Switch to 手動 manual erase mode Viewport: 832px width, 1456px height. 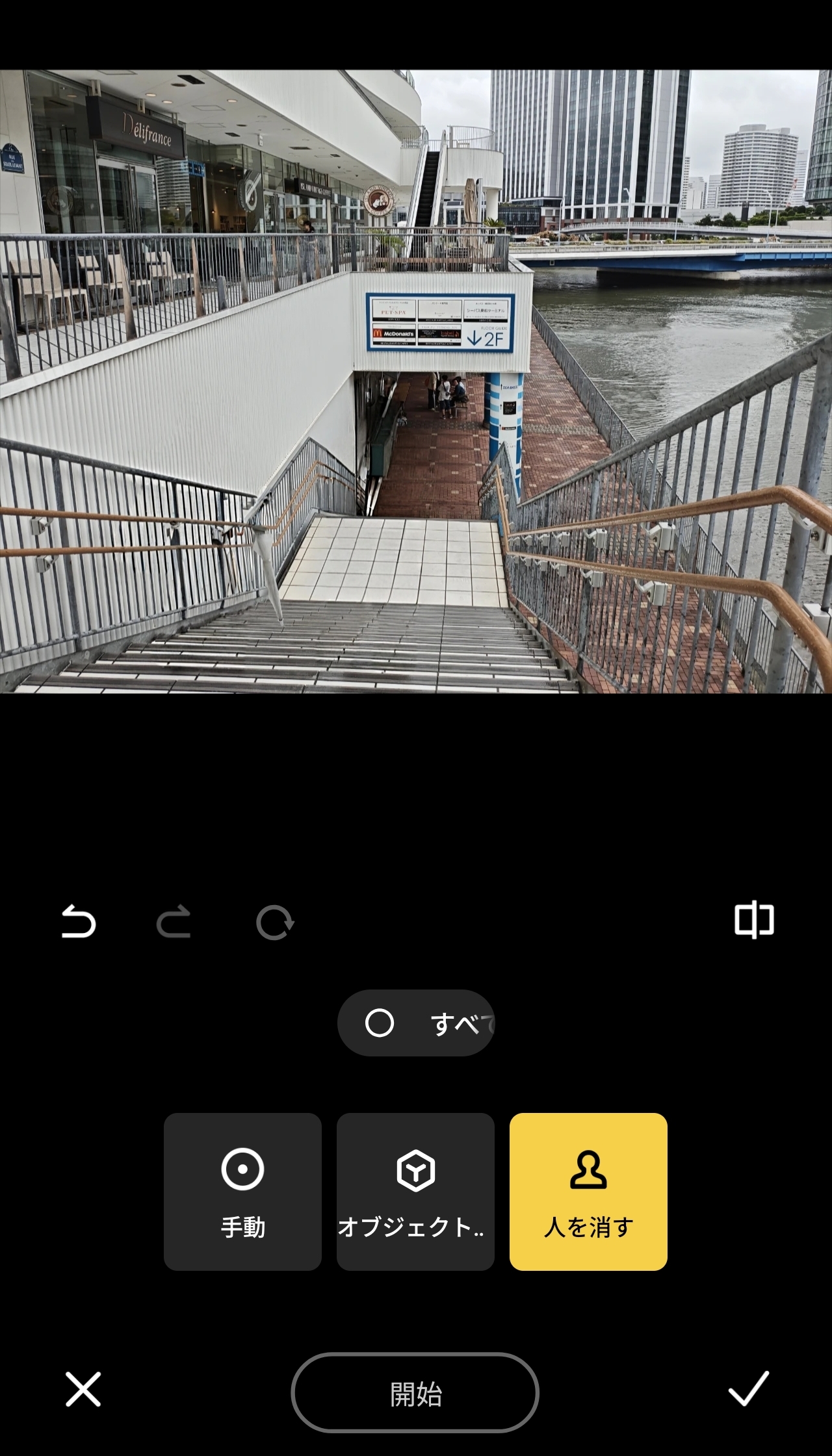[242, 1192]
